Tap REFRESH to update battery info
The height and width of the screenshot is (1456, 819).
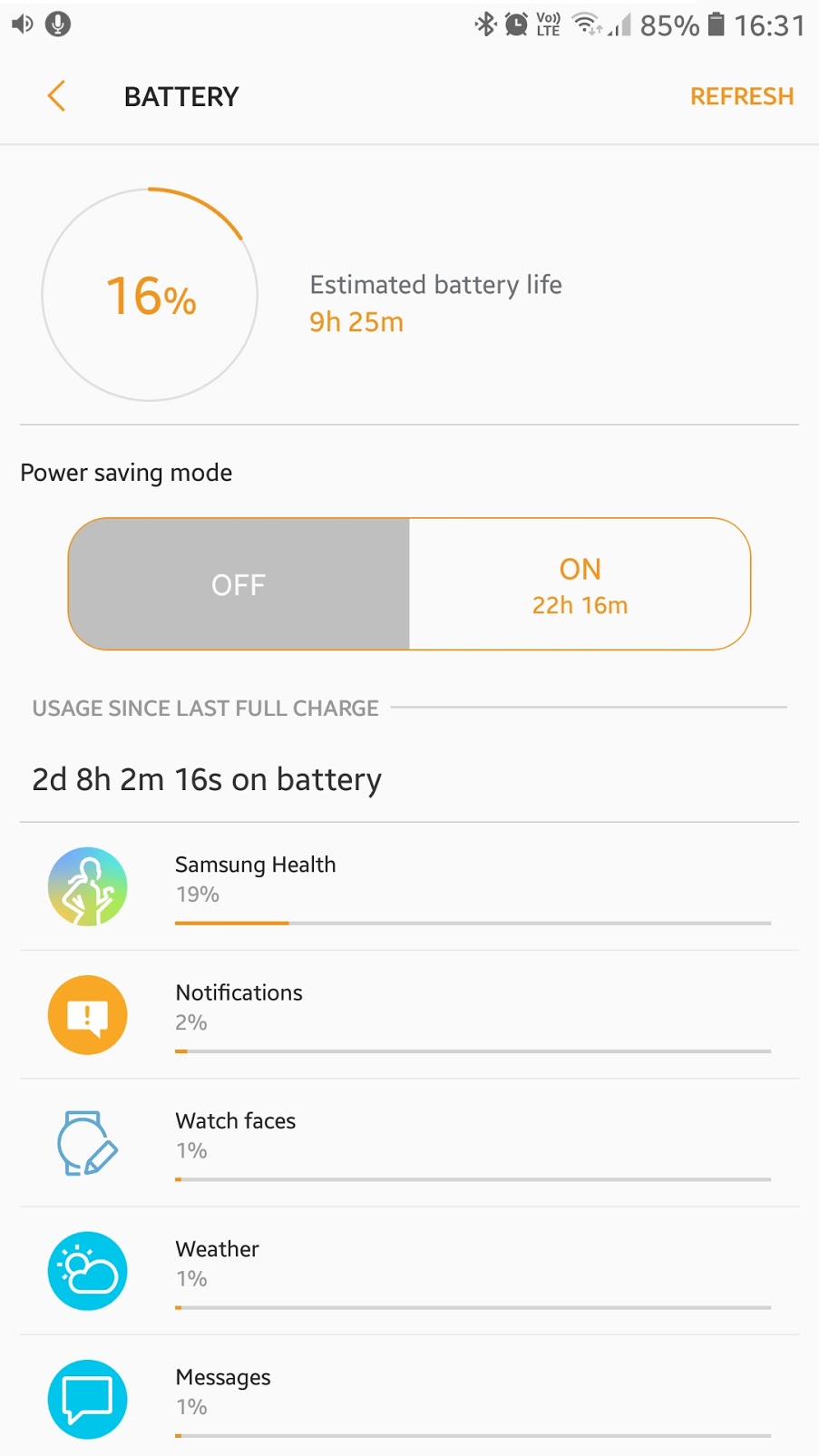(x=741, y=96)
